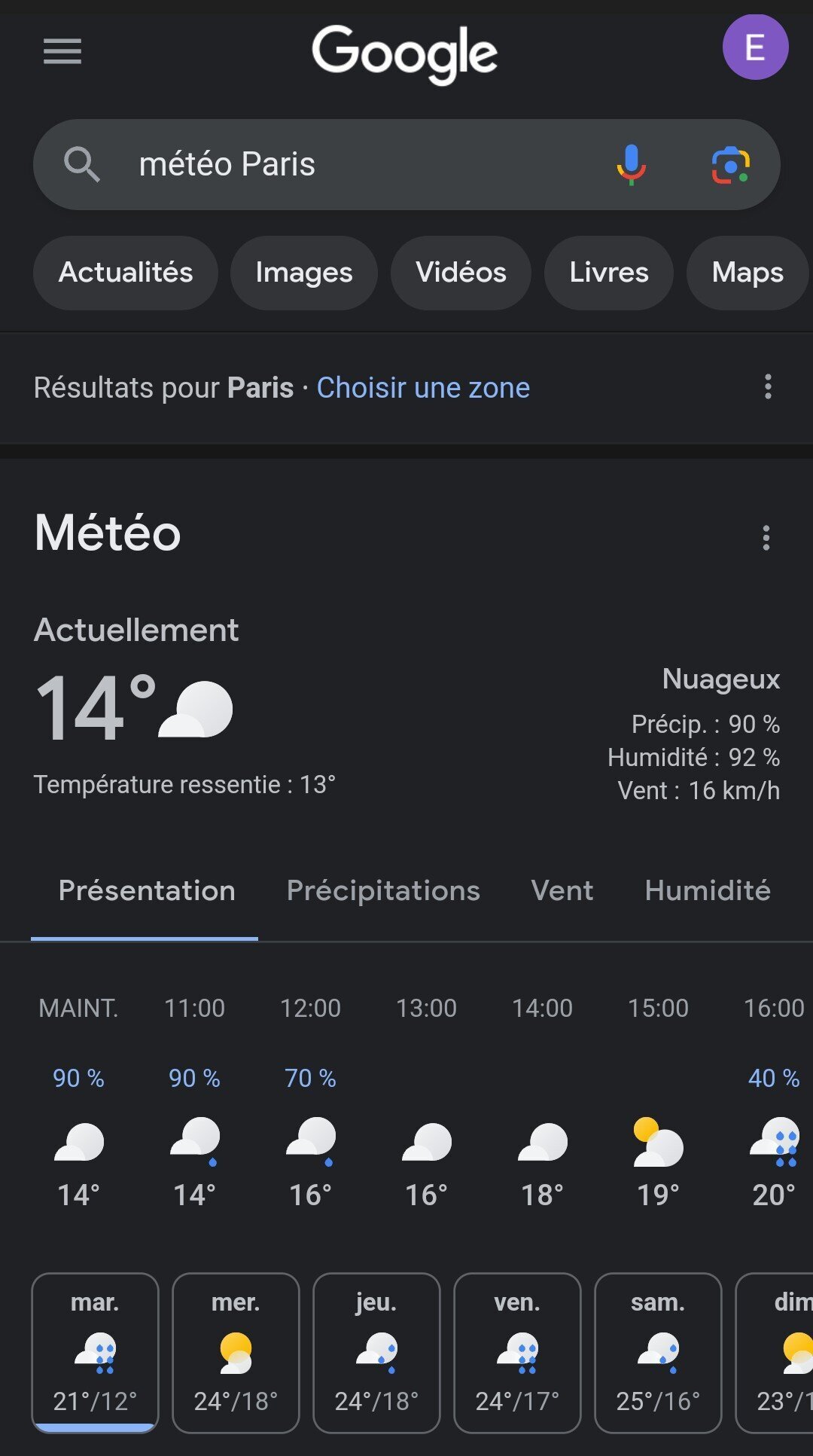The image size is (813, 1456).
Task: Choose the ven. forecast card
Action: [x=517, y=1353]
